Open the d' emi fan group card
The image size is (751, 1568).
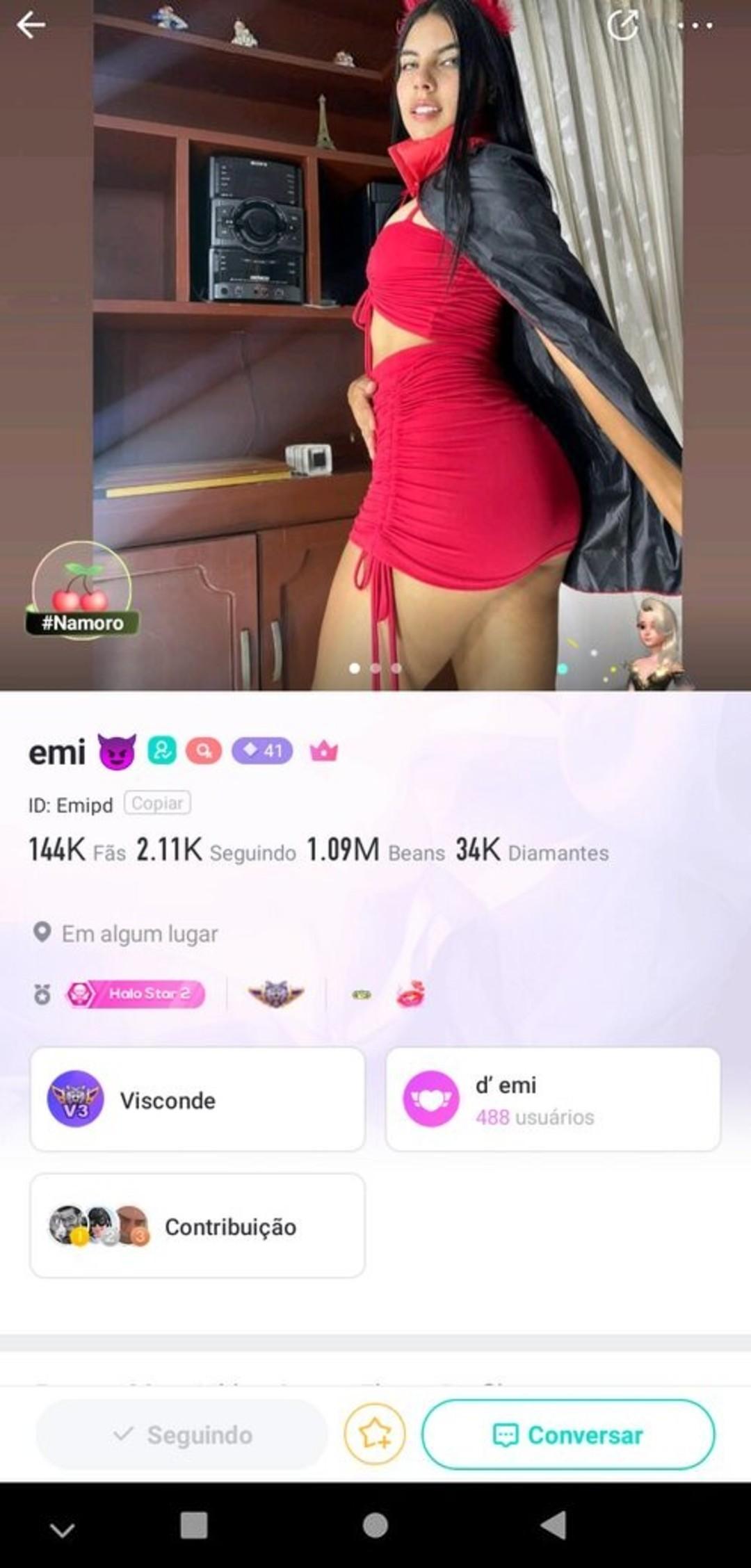tap(553, 1099)
